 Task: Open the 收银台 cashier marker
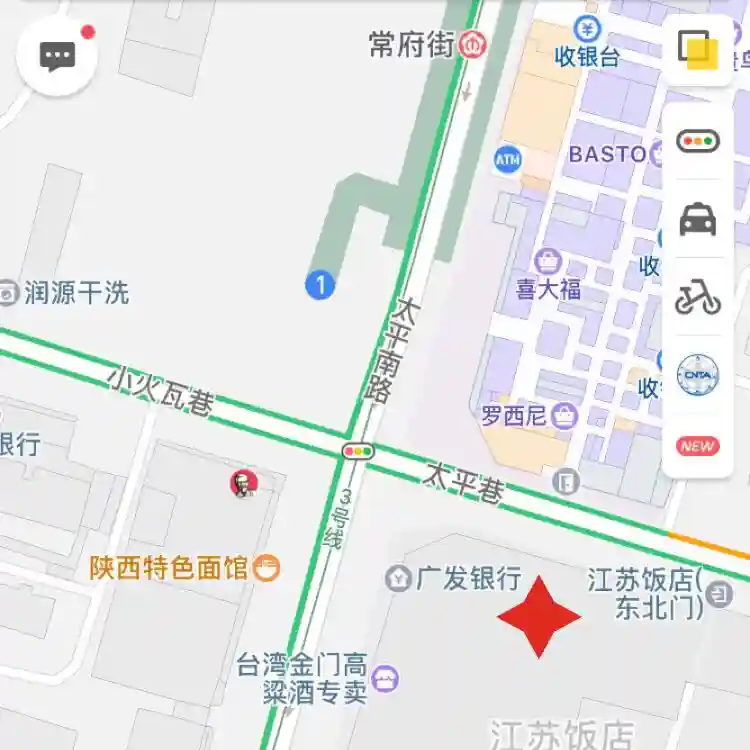(592, 26)
